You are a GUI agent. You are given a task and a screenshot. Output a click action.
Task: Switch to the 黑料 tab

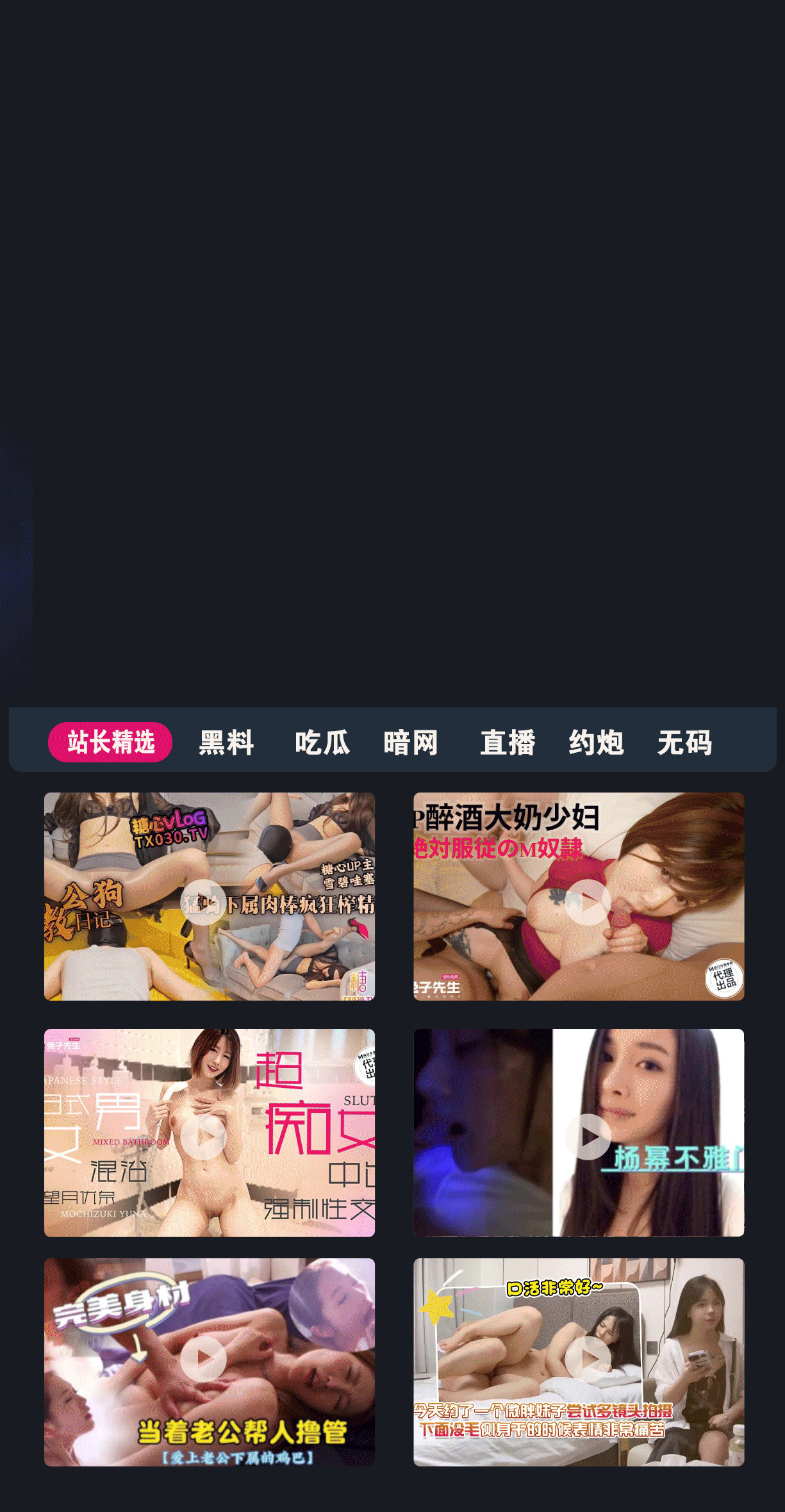[x=226, y=743]
